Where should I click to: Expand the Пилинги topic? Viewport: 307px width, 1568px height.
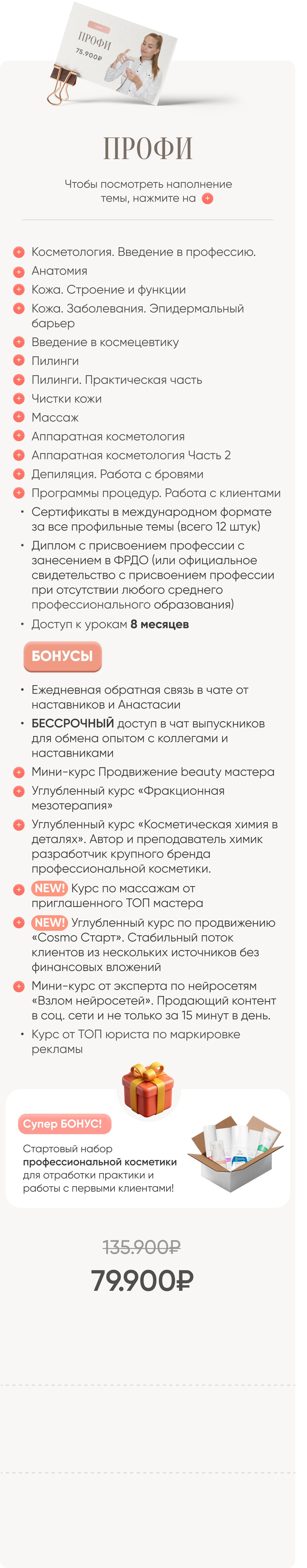click(19, 361)
